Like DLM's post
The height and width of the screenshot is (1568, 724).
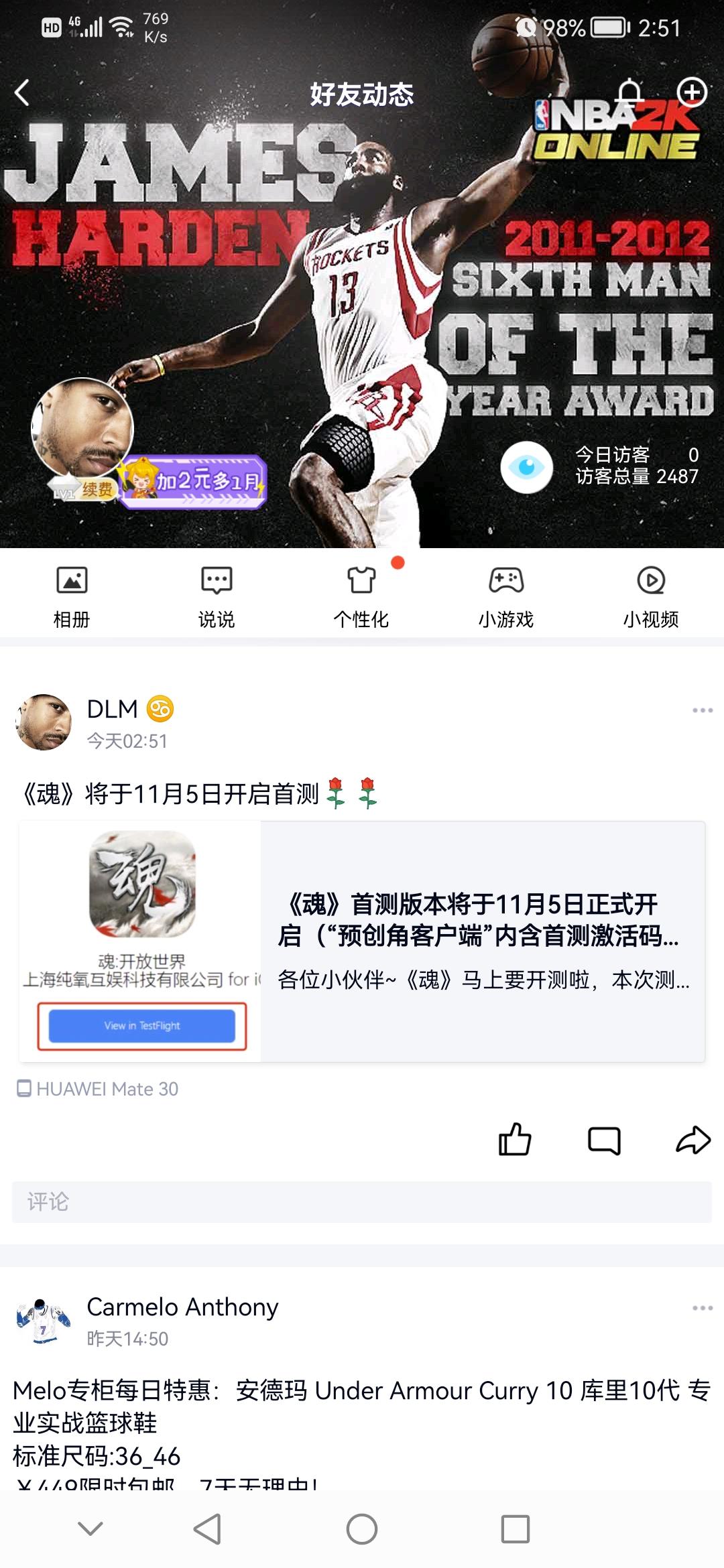point(515,1140)
